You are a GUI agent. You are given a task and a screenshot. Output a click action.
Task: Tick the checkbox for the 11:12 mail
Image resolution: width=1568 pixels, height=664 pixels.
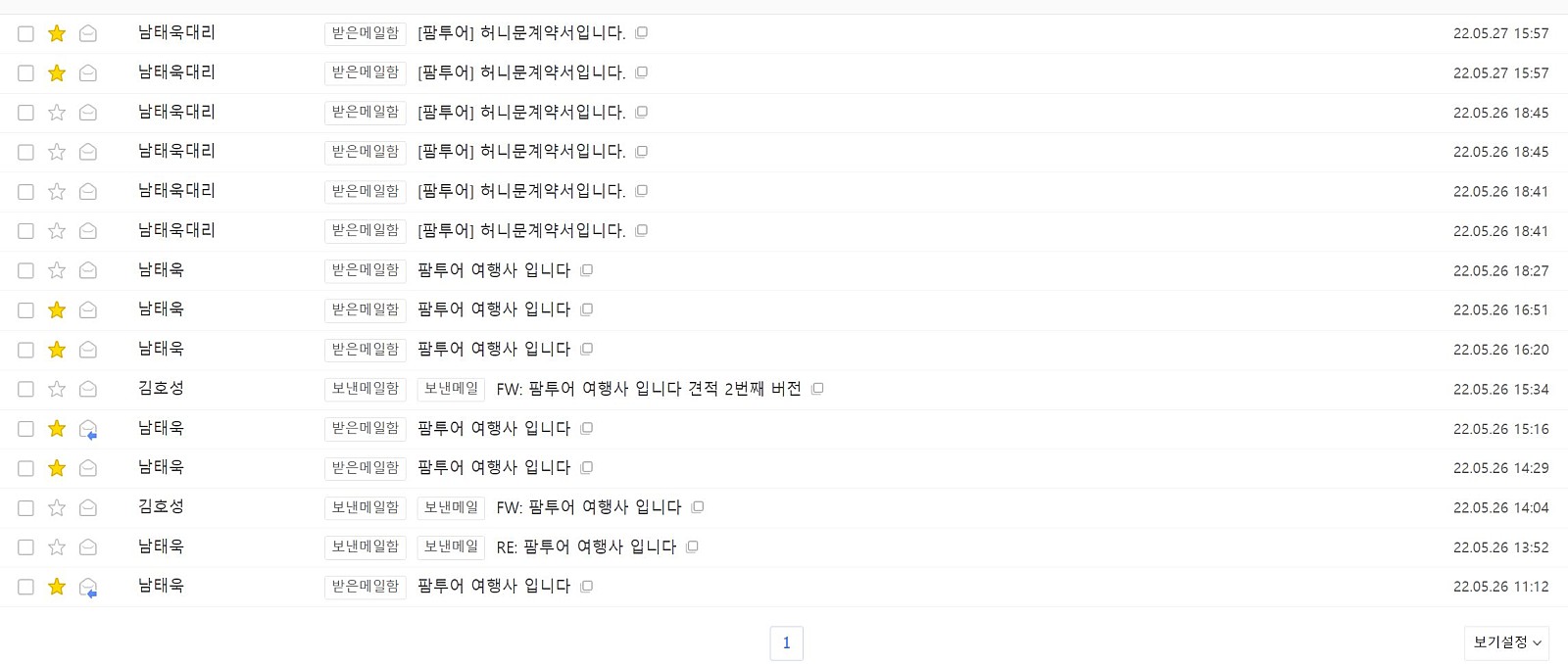[26, 587]
